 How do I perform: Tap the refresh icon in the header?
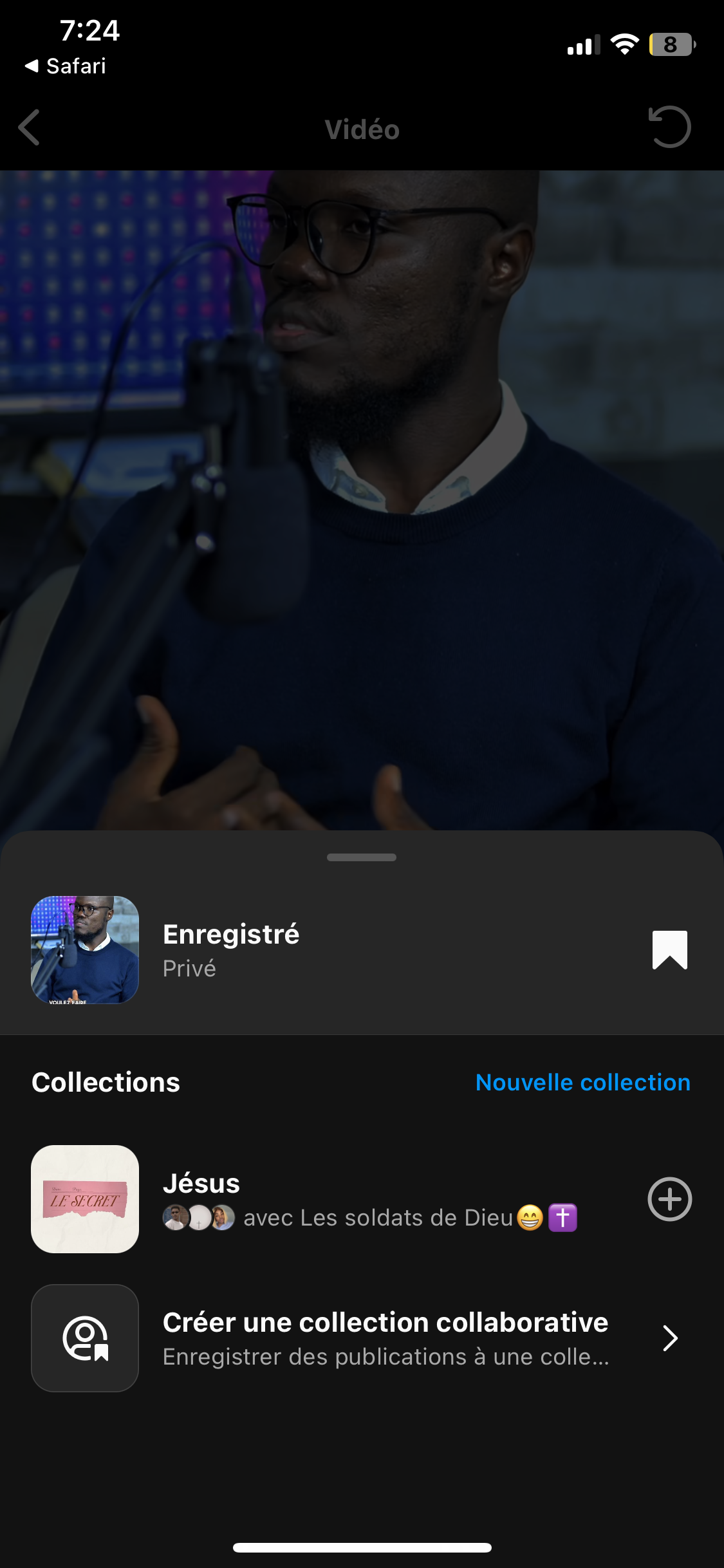(x=669, y=127)
